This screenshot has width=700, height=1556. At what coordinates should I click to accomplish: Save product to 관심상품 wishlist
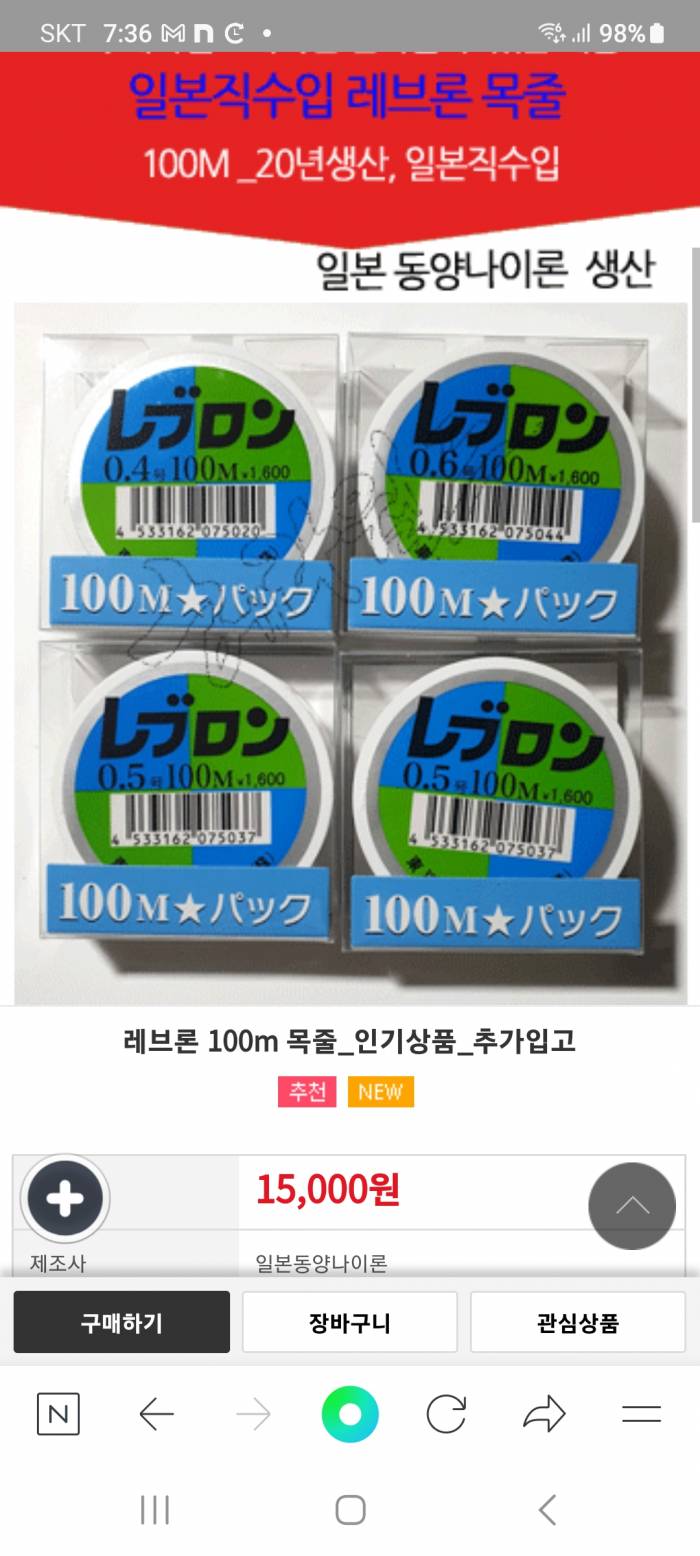coord(577,1322)
